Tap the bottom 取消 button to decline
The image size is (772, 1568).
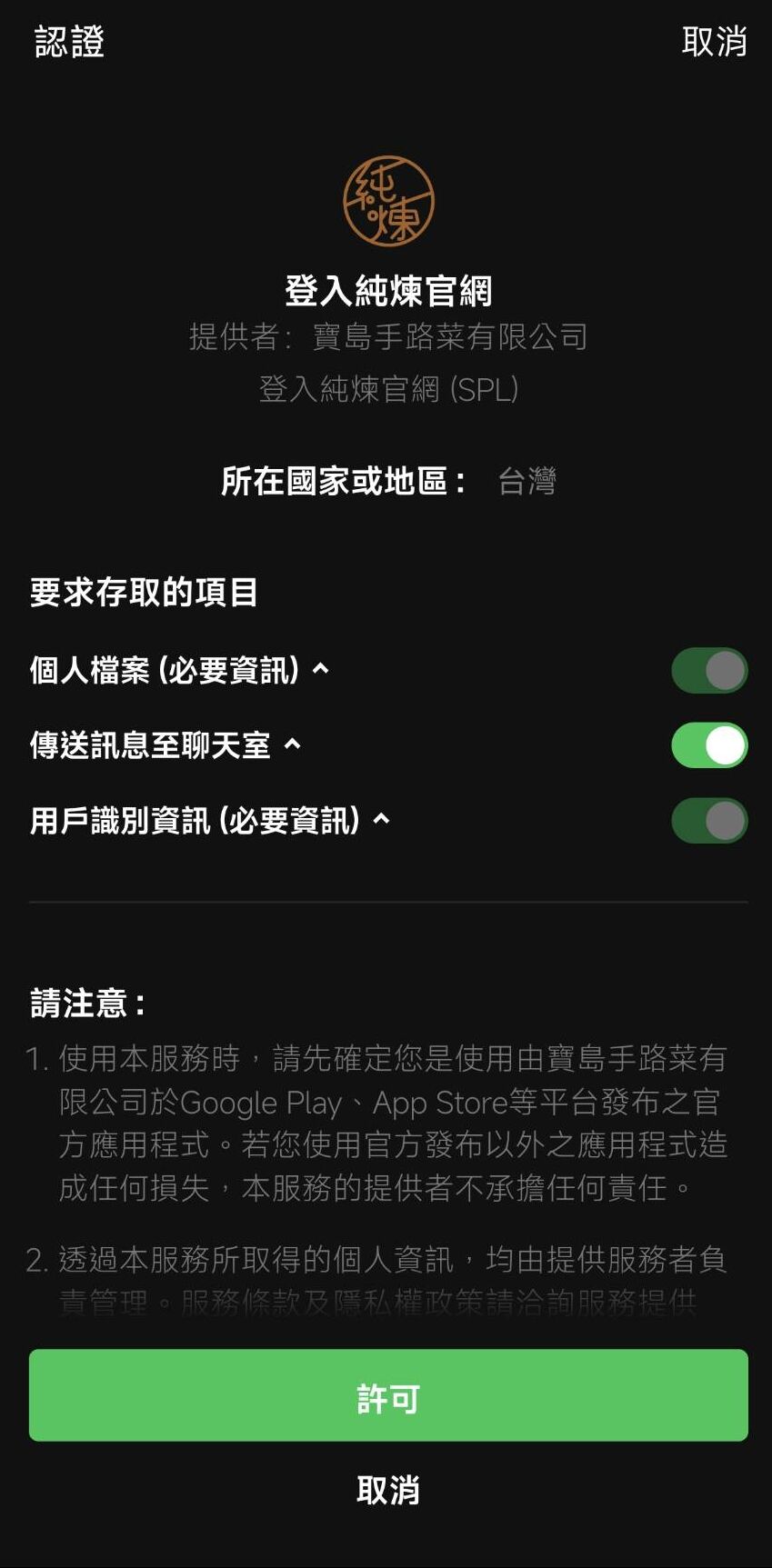(388, 1491)
